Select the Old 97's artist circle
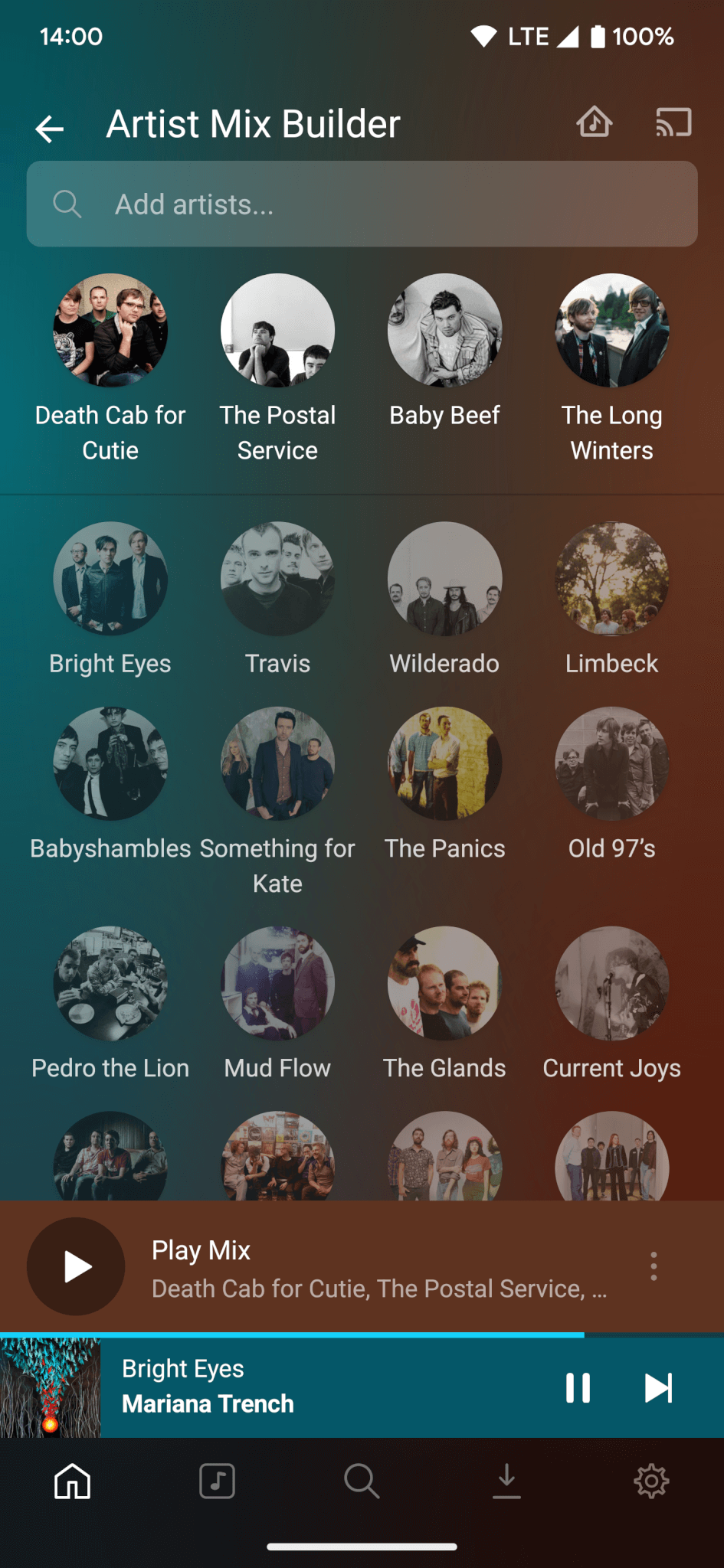The image size is (724, 1568). point(611,764)
